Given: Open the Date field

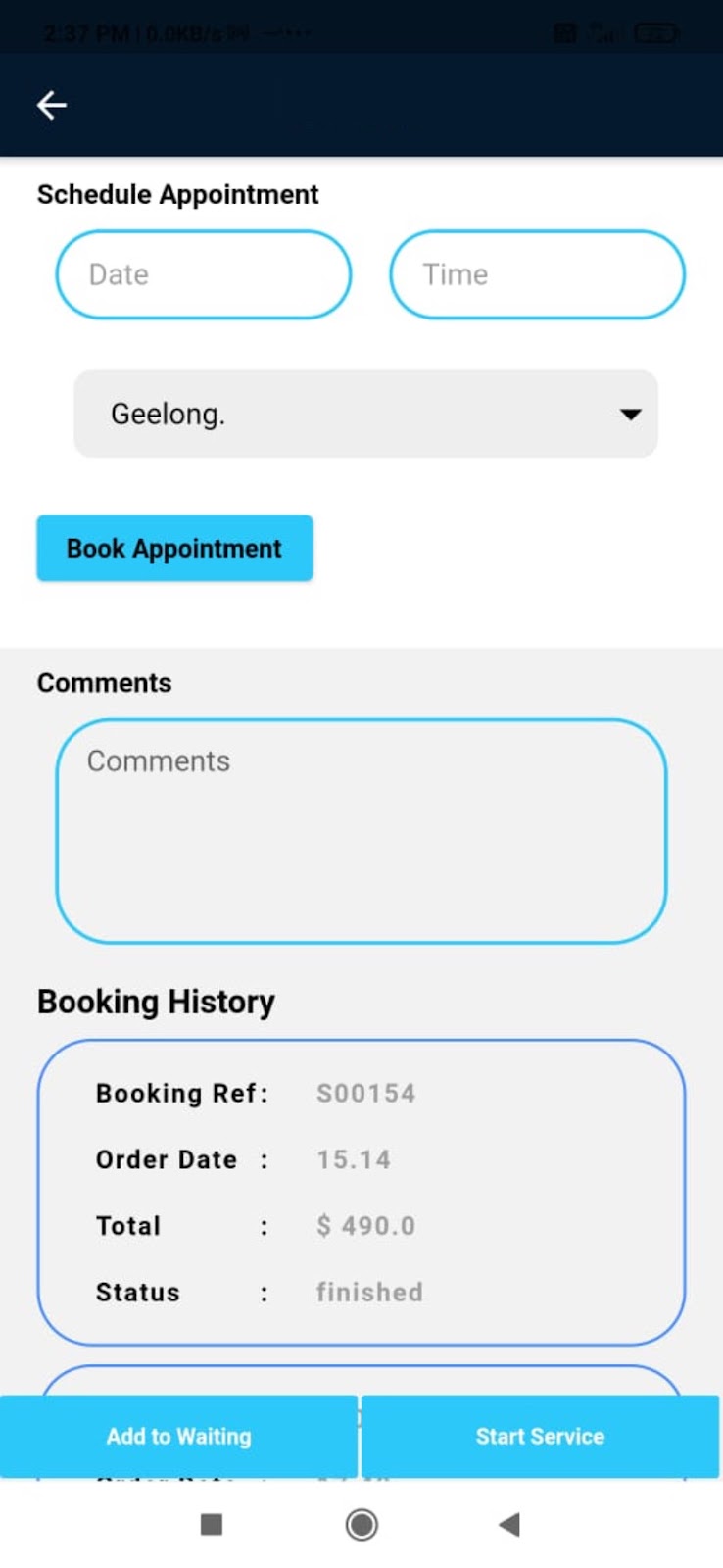Looking at the screenshot, I should pyautogui.click(x=203, y=274).
